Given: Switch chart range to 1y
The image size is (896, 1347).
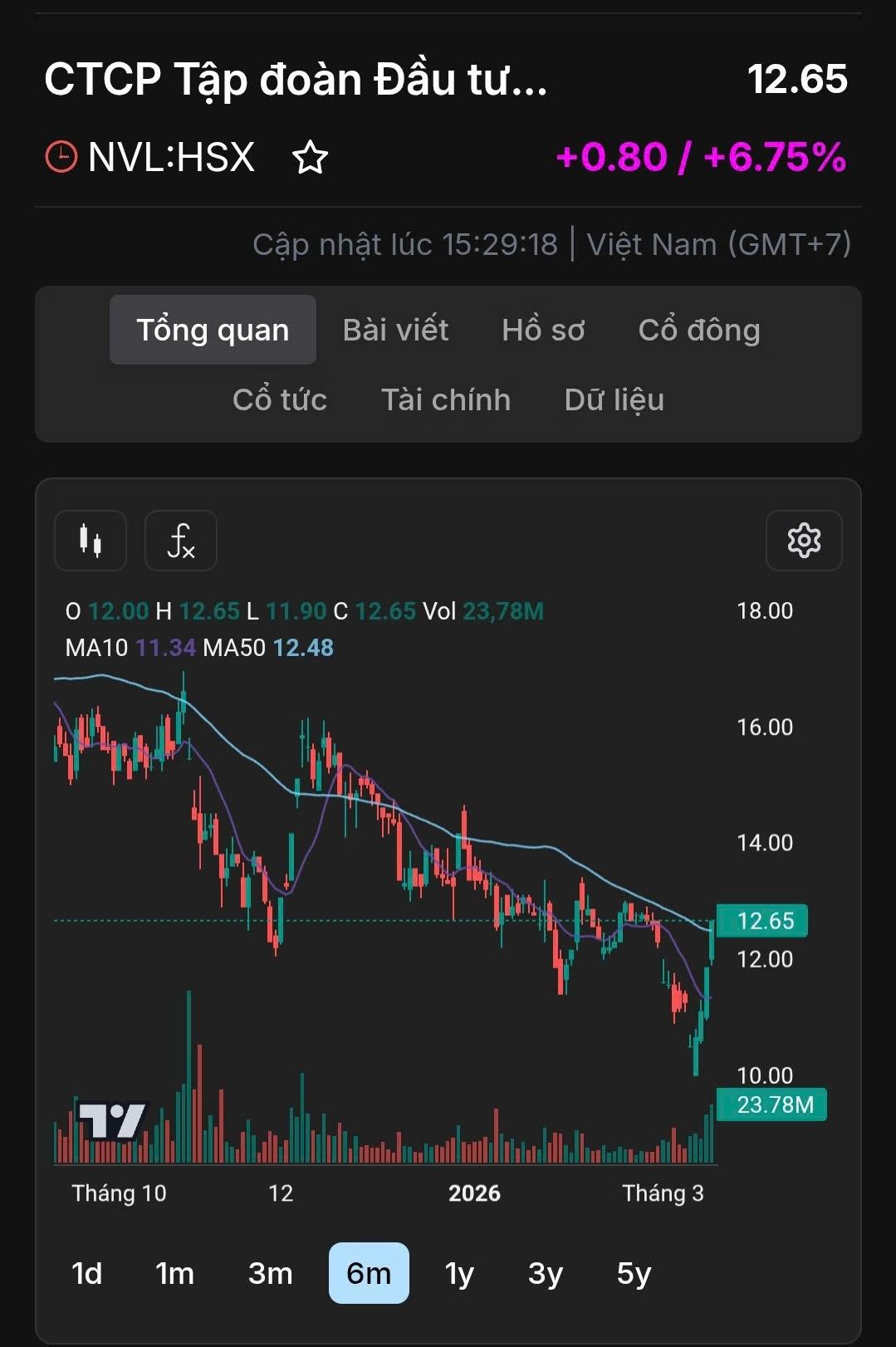Looking at the screenshot, I should (x=459, y=1273).
